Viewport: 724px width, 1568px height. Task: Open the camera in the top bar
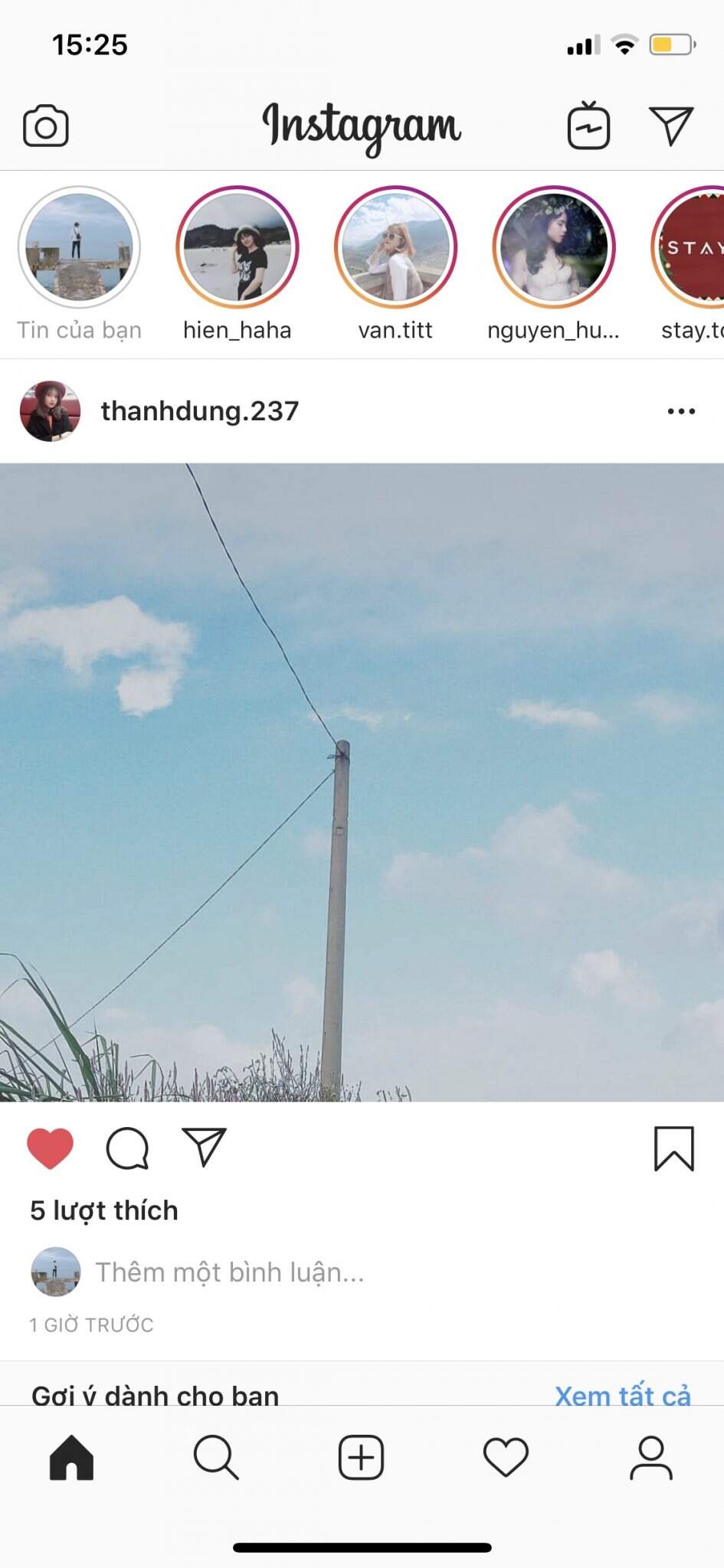46,126
